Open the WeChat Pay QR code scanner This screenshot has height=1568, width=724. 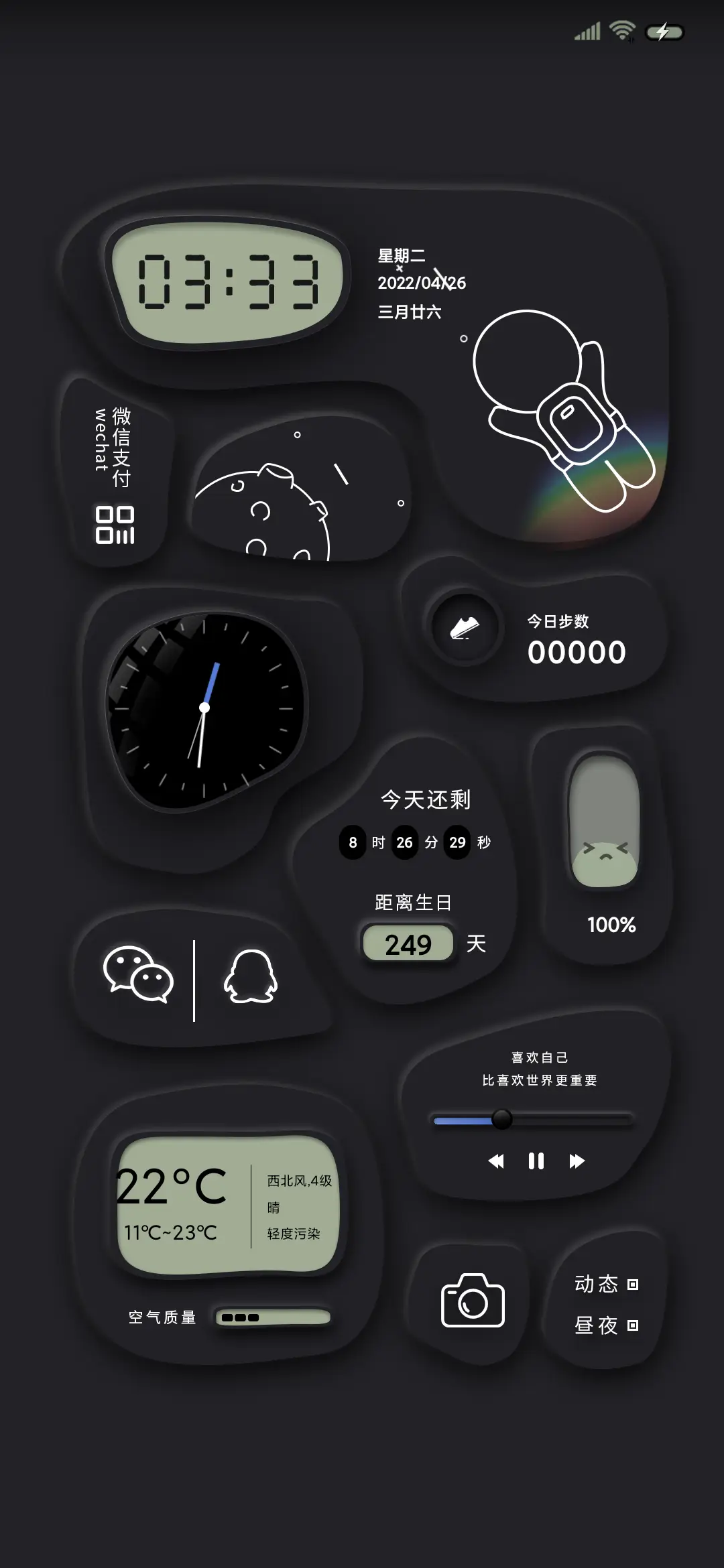[116, 526]
